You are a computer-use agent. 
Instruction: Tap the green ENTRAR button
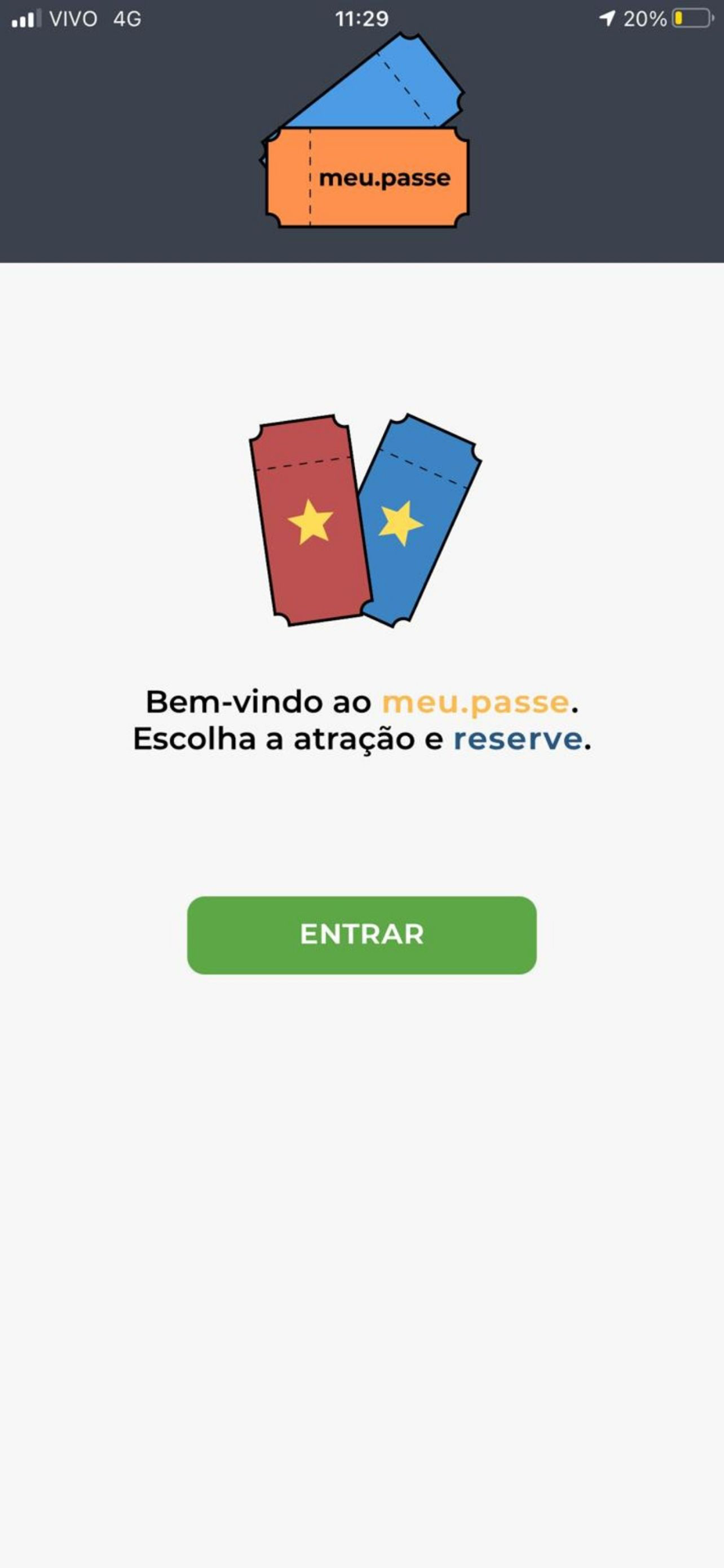(361, 935)
